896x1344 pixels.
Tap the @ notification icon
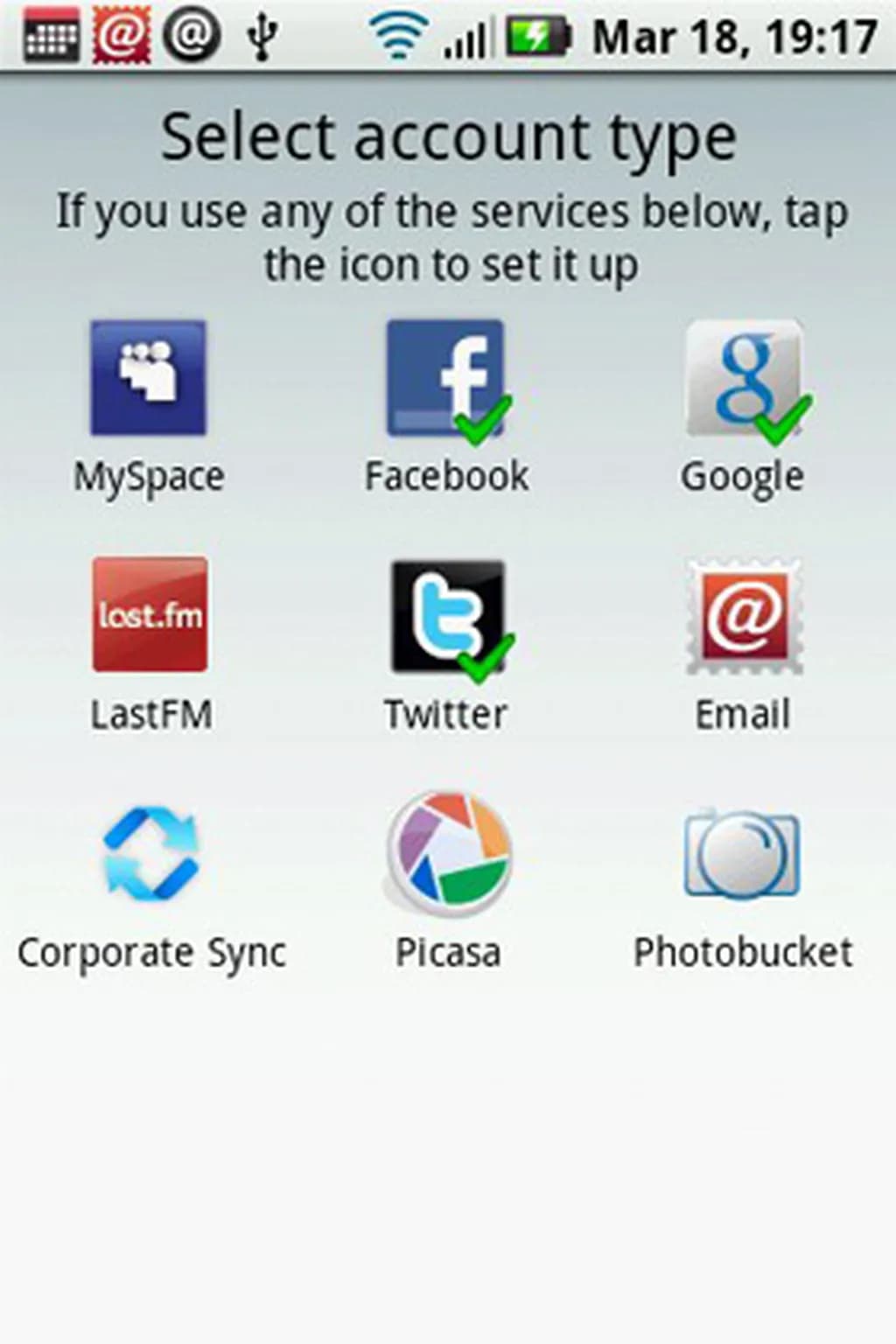click(194, 35)
